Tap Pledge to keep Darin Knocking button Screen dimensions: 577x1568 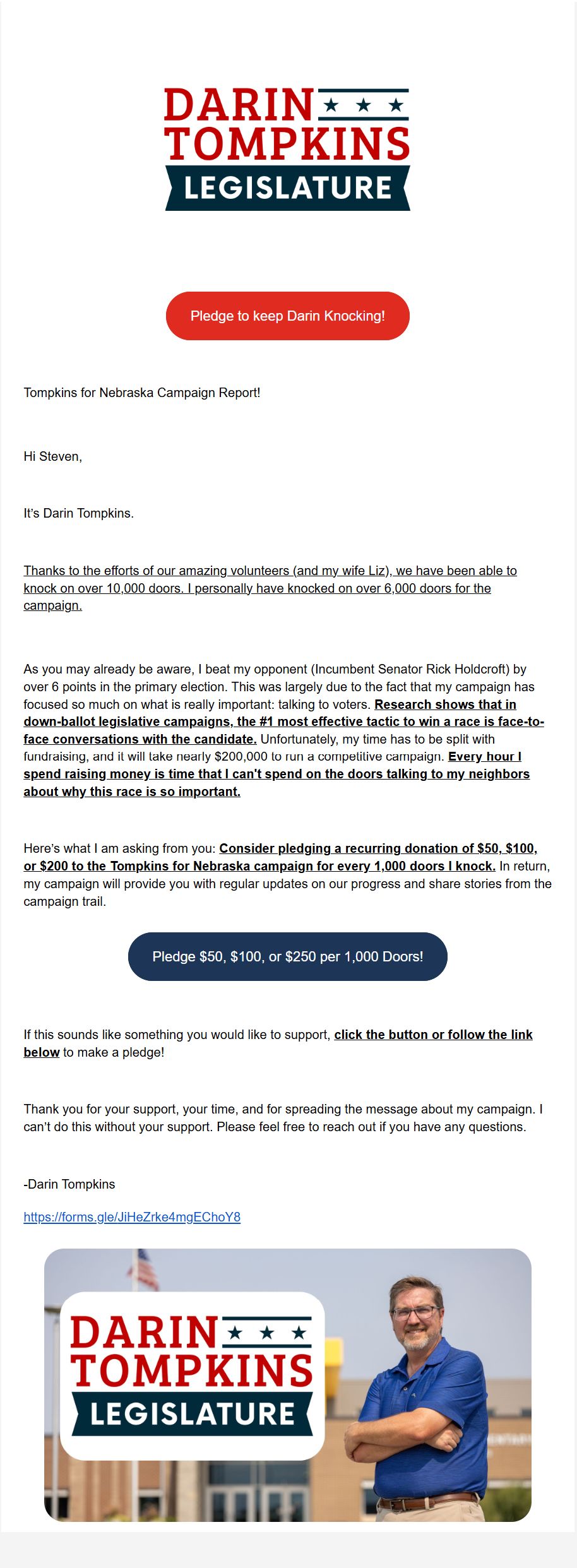coord(287,316)
